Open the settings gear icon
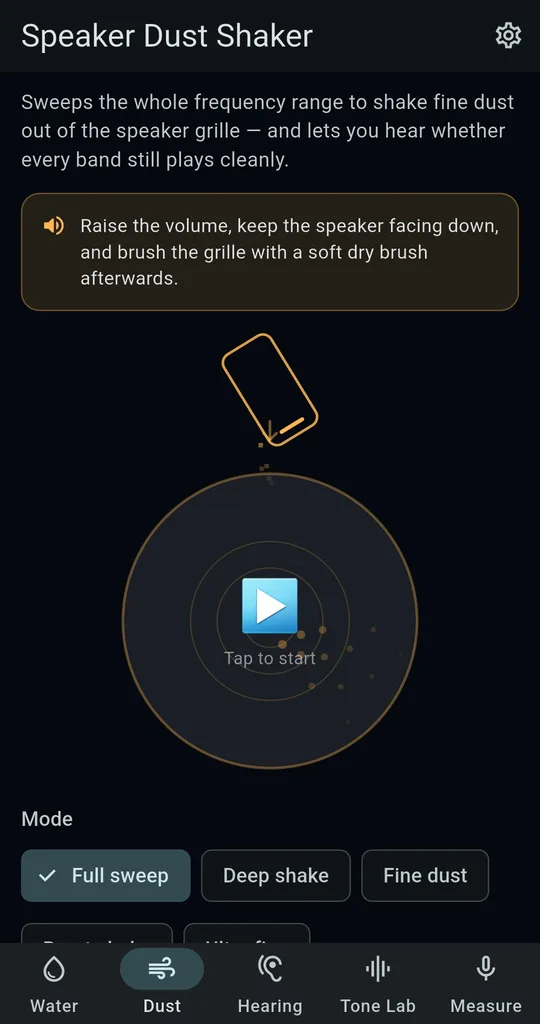 pos(508,35)
